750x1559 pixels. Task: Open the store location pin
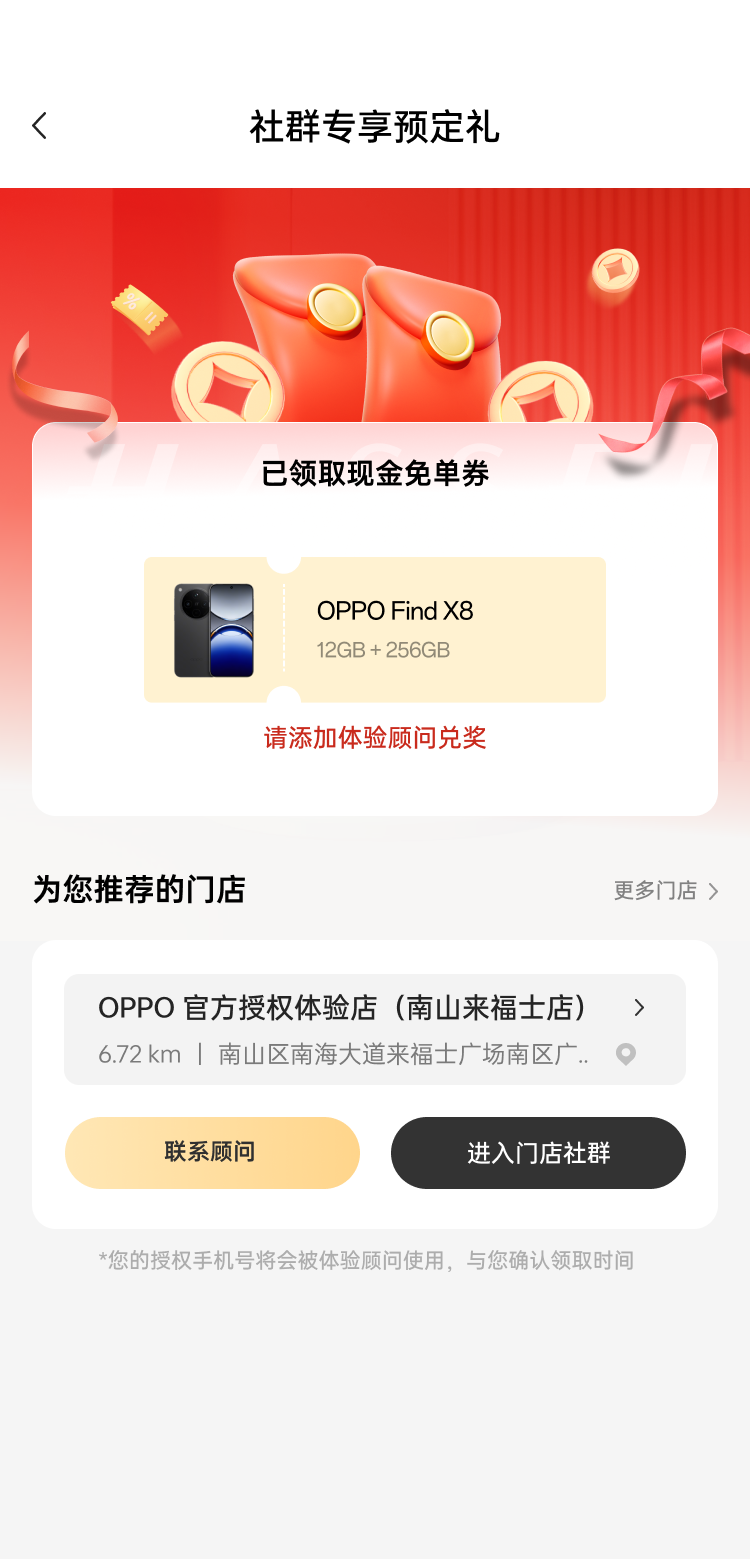click(x=626, y=1054)
